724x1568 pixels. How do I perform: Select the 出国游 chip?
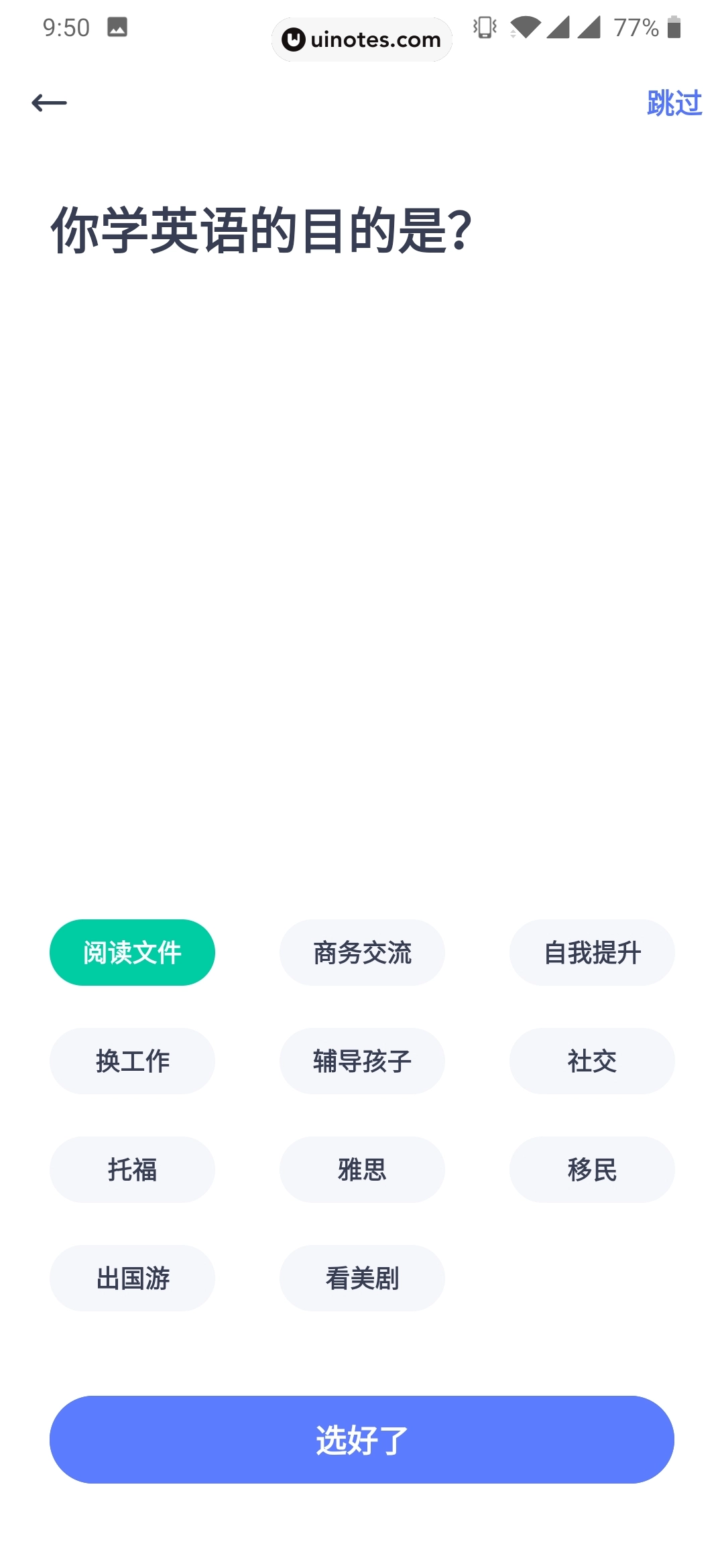132,1278
